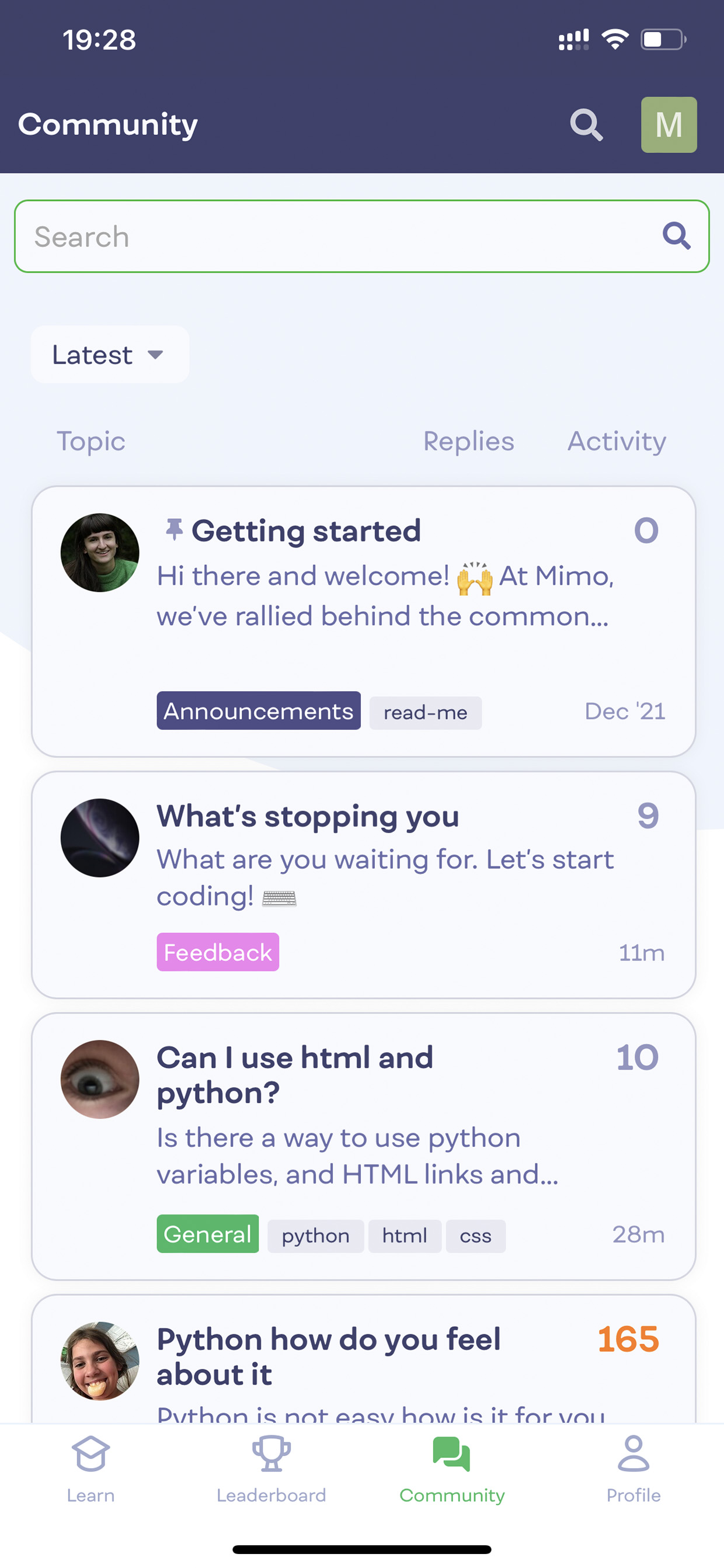The width and height of the screenshot is (724, 1568).
Task: Open the What's stopping you topic
Action: (308, 816)
